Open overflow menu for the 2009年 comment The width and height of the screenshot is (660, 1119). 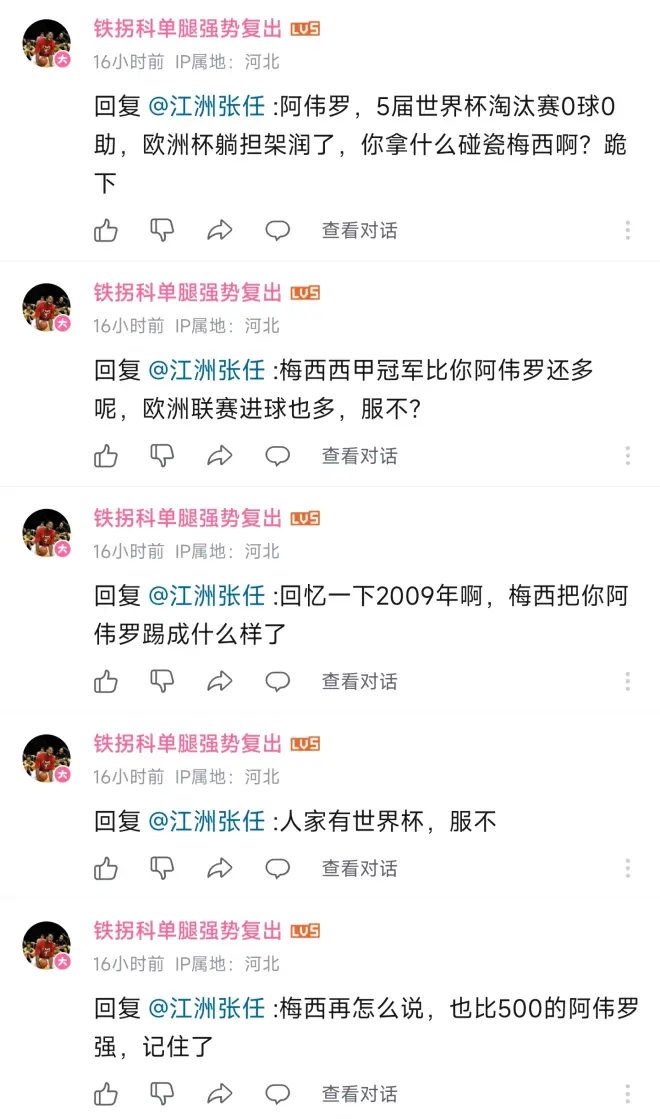(627, 682)
